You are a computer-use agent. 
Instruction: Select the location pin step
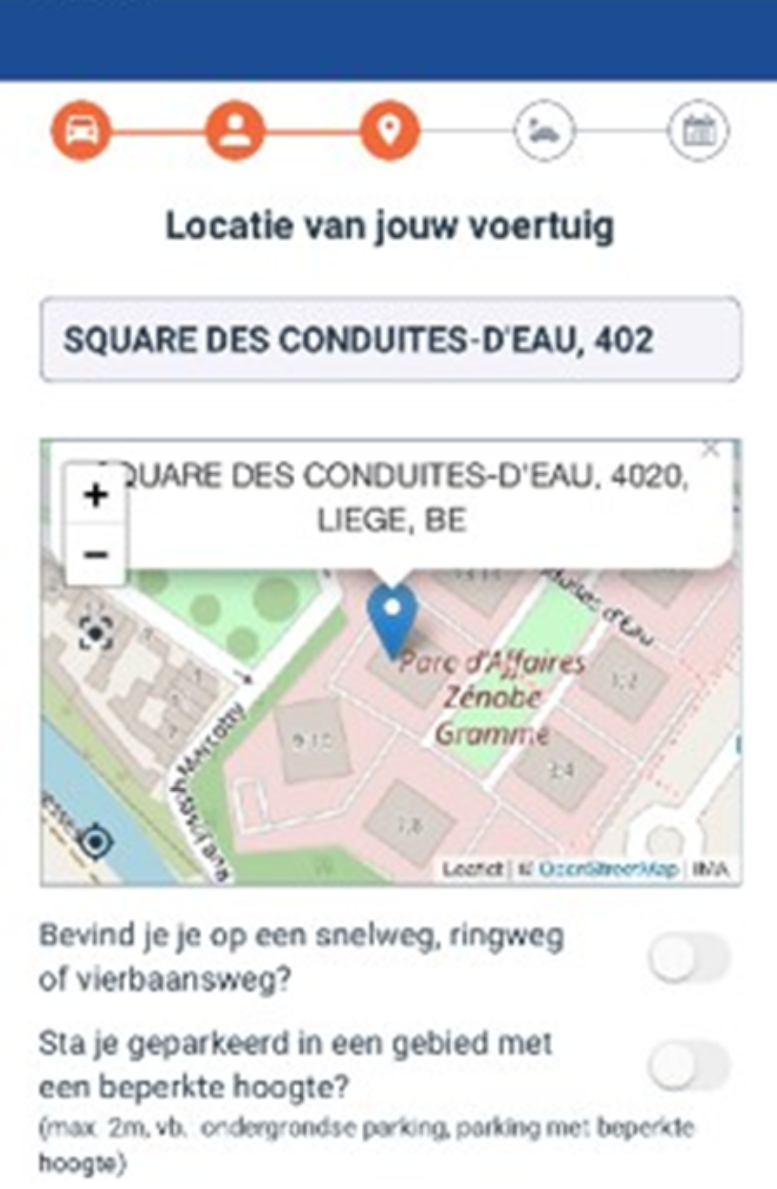click(x=390, y=130)
